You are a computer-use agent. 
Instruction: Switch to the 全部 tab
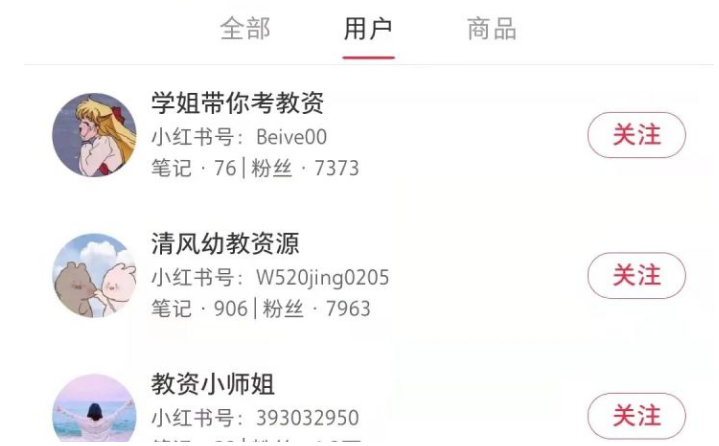click(245, 29)
